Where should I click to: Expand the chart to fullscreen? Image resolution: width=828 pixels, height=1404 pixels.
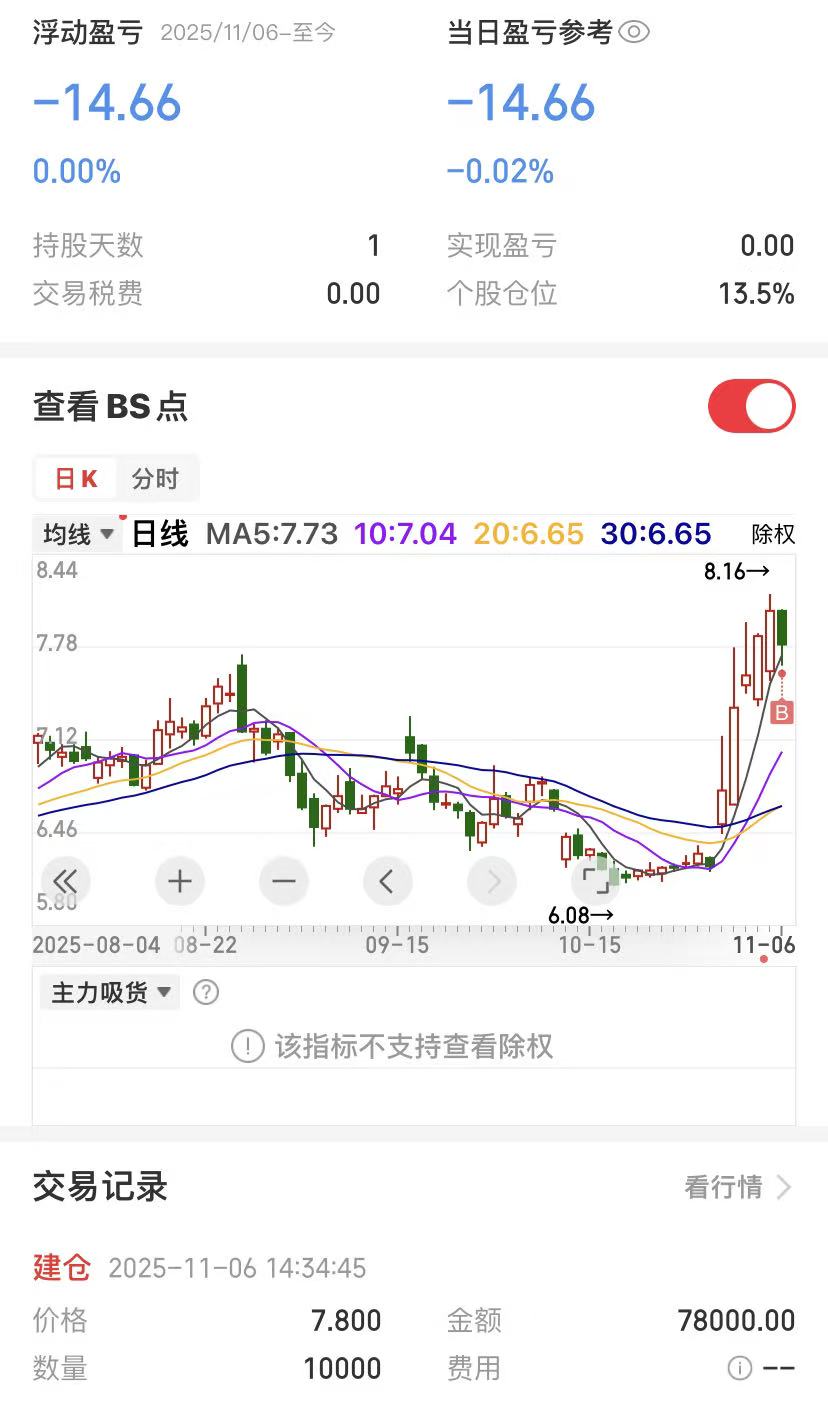pos(596,879)
